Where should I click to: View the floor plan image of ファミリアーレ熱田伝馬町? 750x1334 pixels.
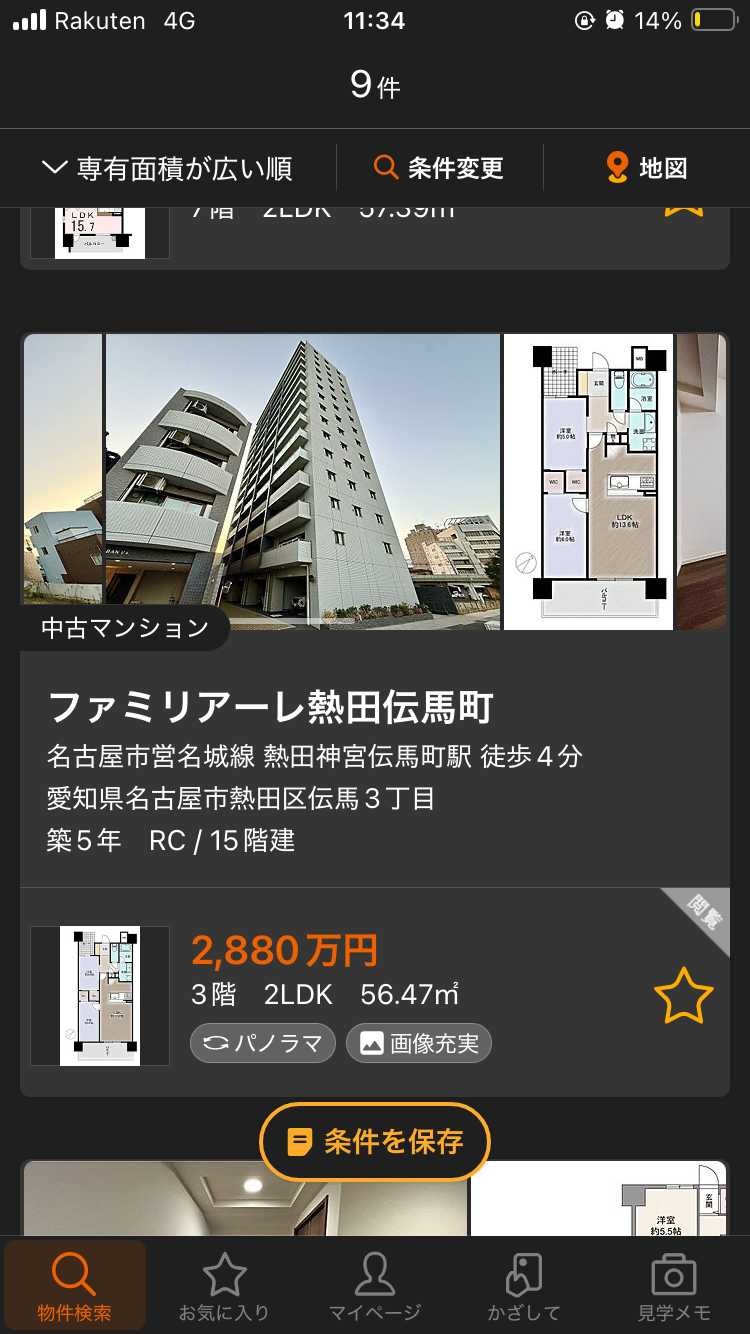point(588,482)
